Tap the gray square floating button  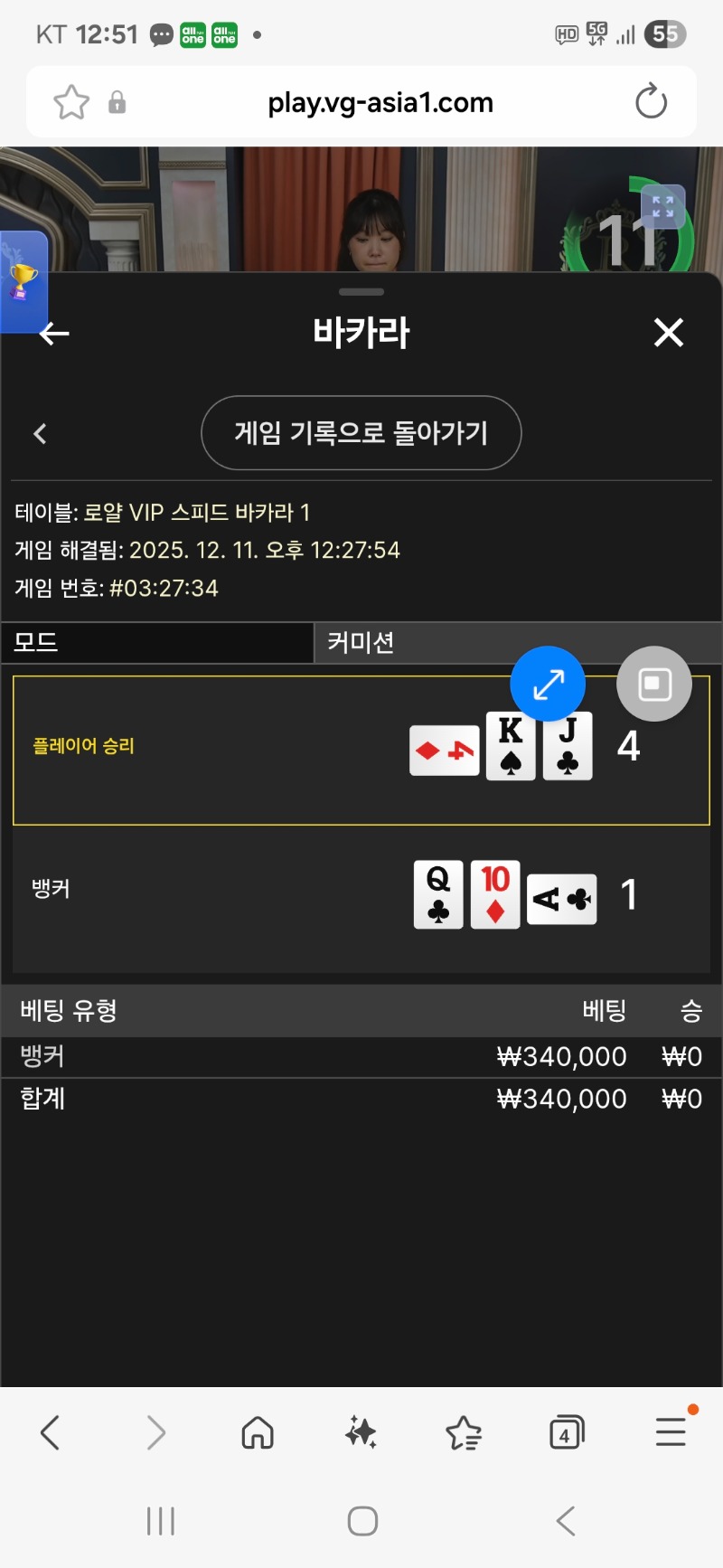click(x=654, y=684)
